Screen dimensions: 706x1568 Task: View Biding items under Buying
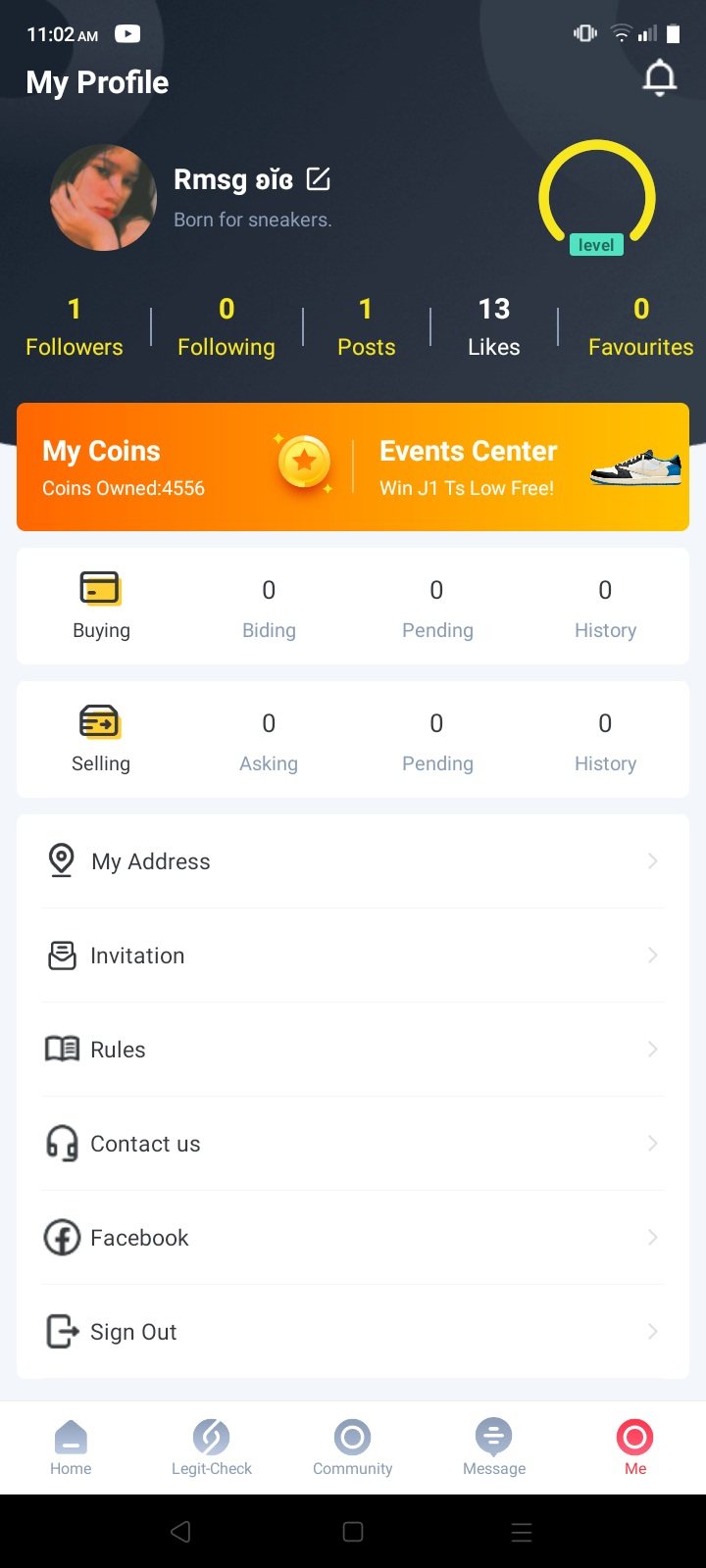[x=269, y=607]
